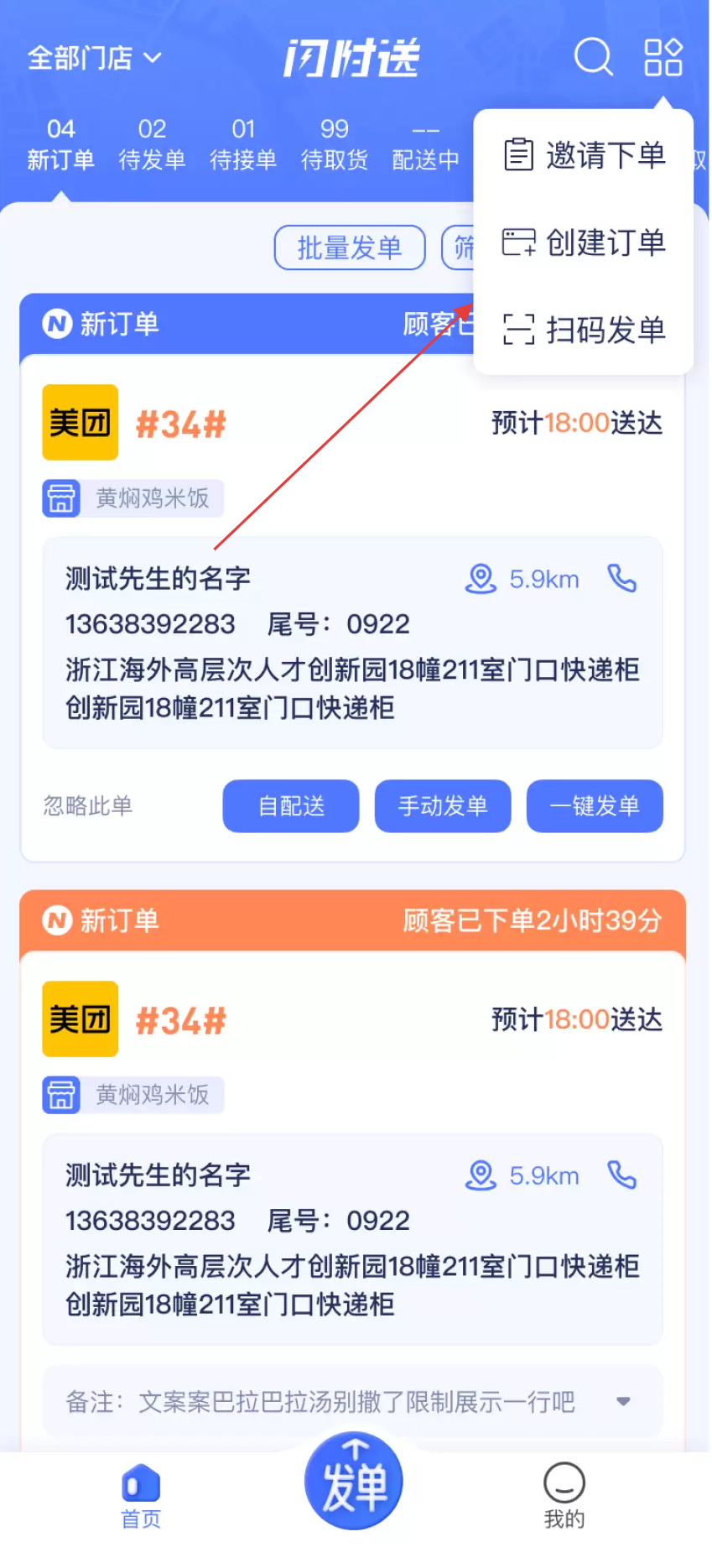712x1568 pixels.
Task: Tap the central 发单 button
Action: (x=354, y=1481)
